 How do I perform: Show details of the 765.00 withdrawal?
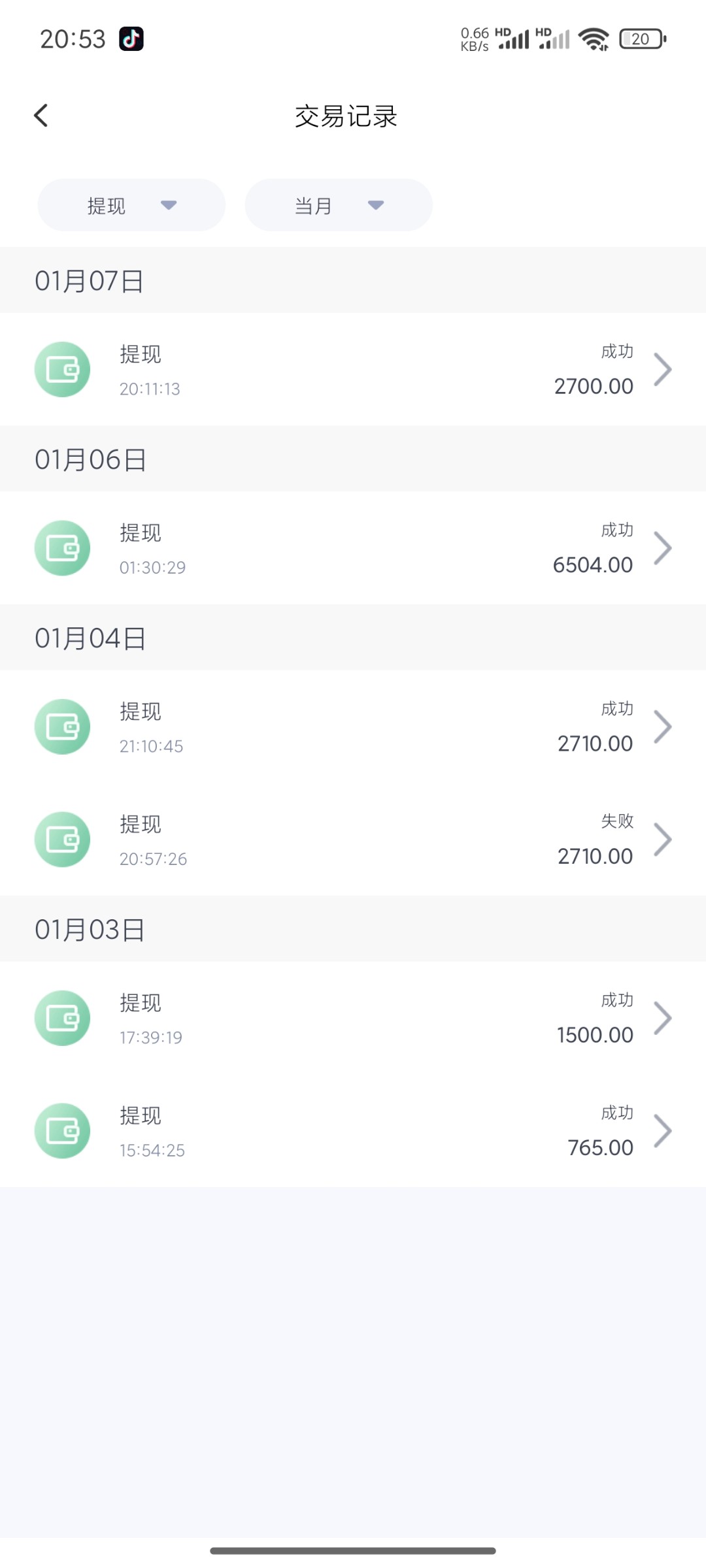[x=353, y=1131]
